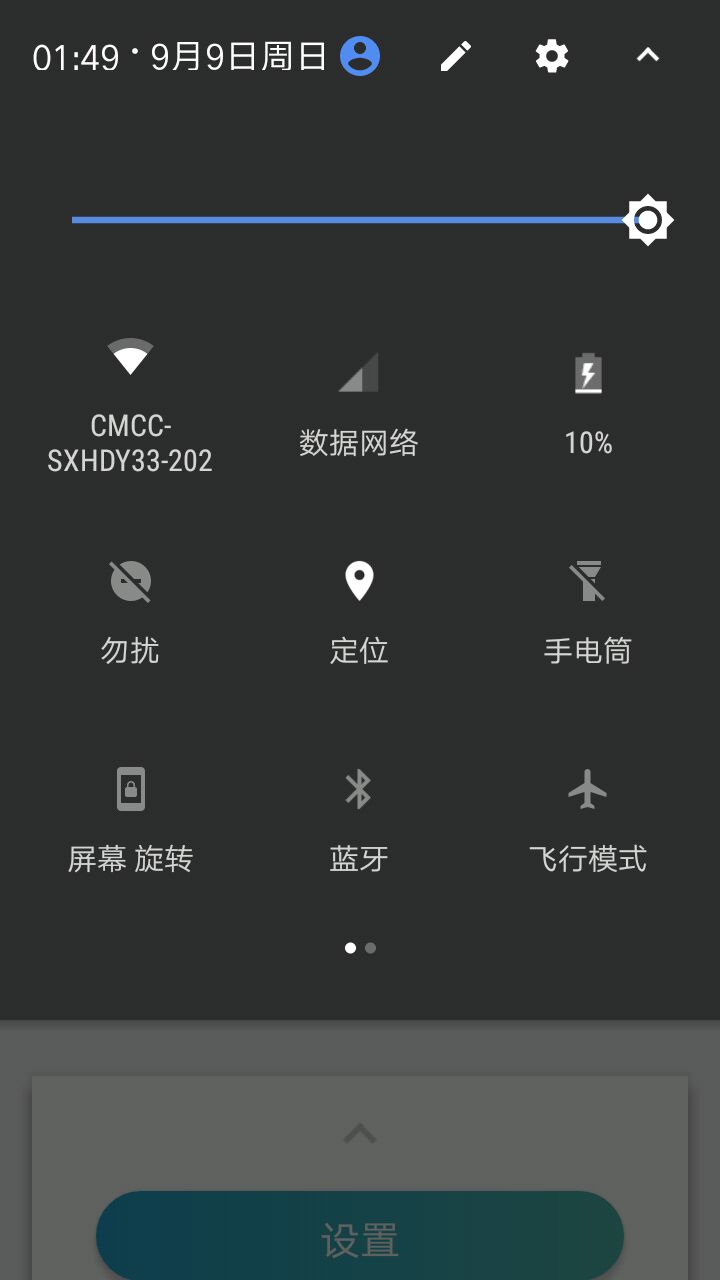Open the 10% battery tile
This screenshot has height=1280, width=720.
point(588,374)
